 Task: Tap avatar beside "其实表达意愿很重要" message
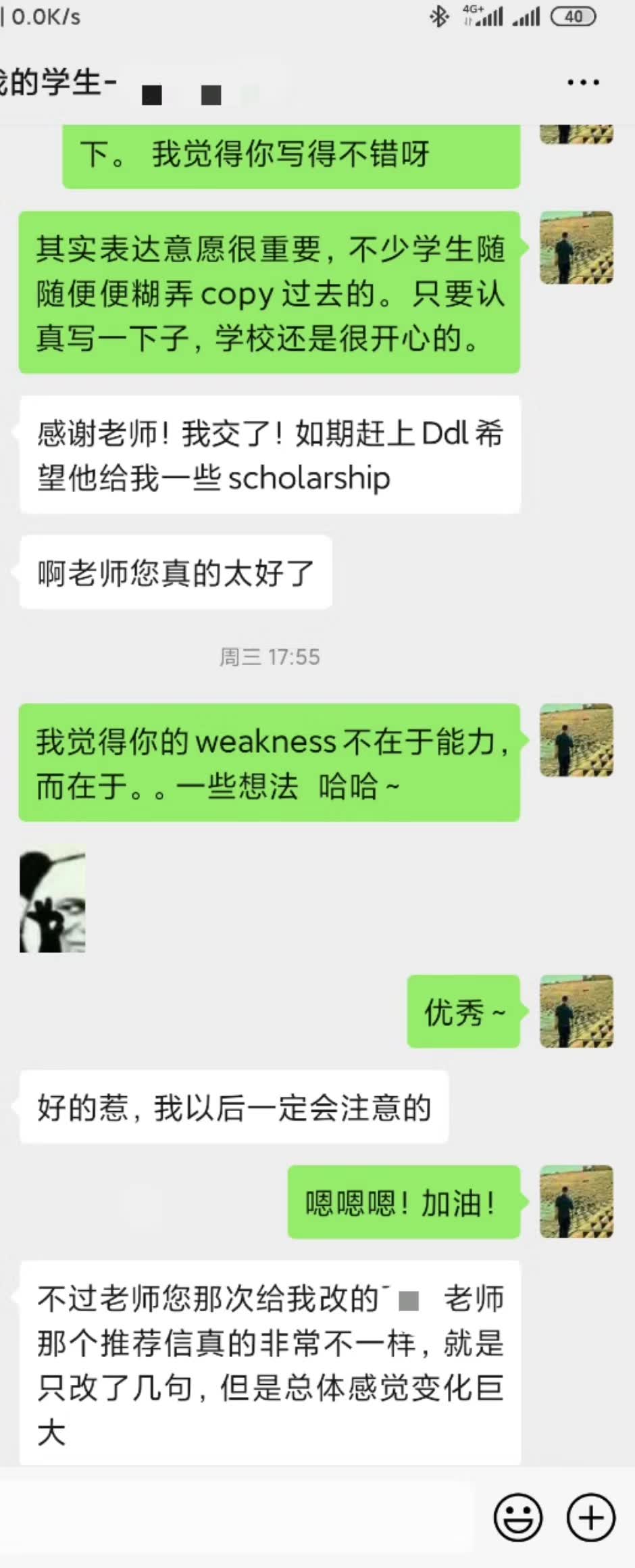[x=576, y=247]
